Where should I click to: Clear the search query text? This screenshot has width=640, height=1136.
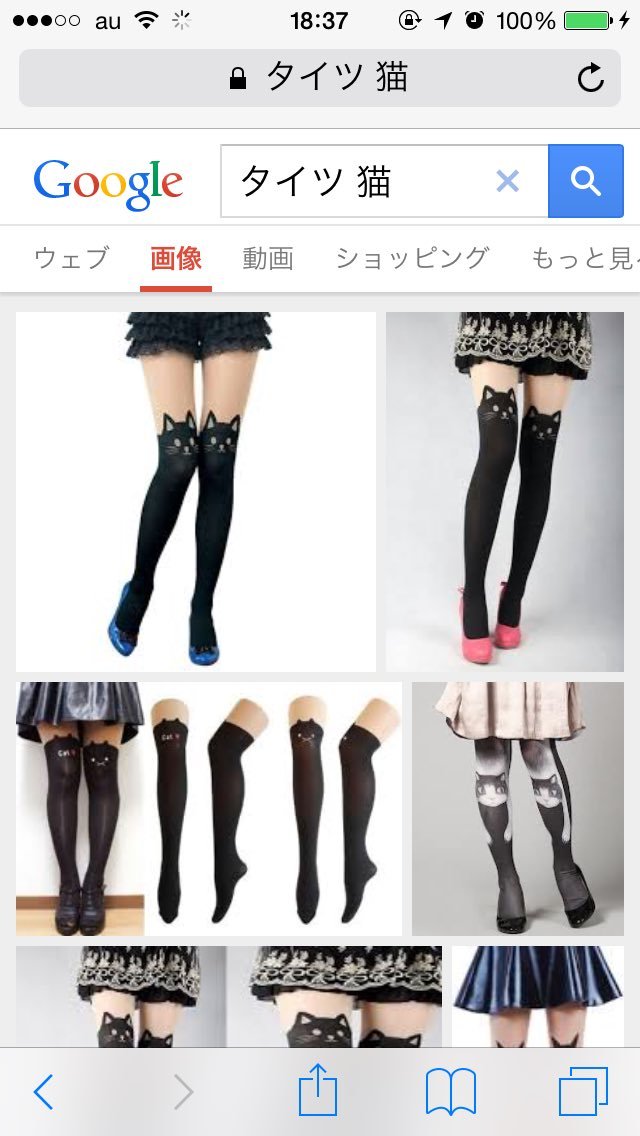[508, 181]
